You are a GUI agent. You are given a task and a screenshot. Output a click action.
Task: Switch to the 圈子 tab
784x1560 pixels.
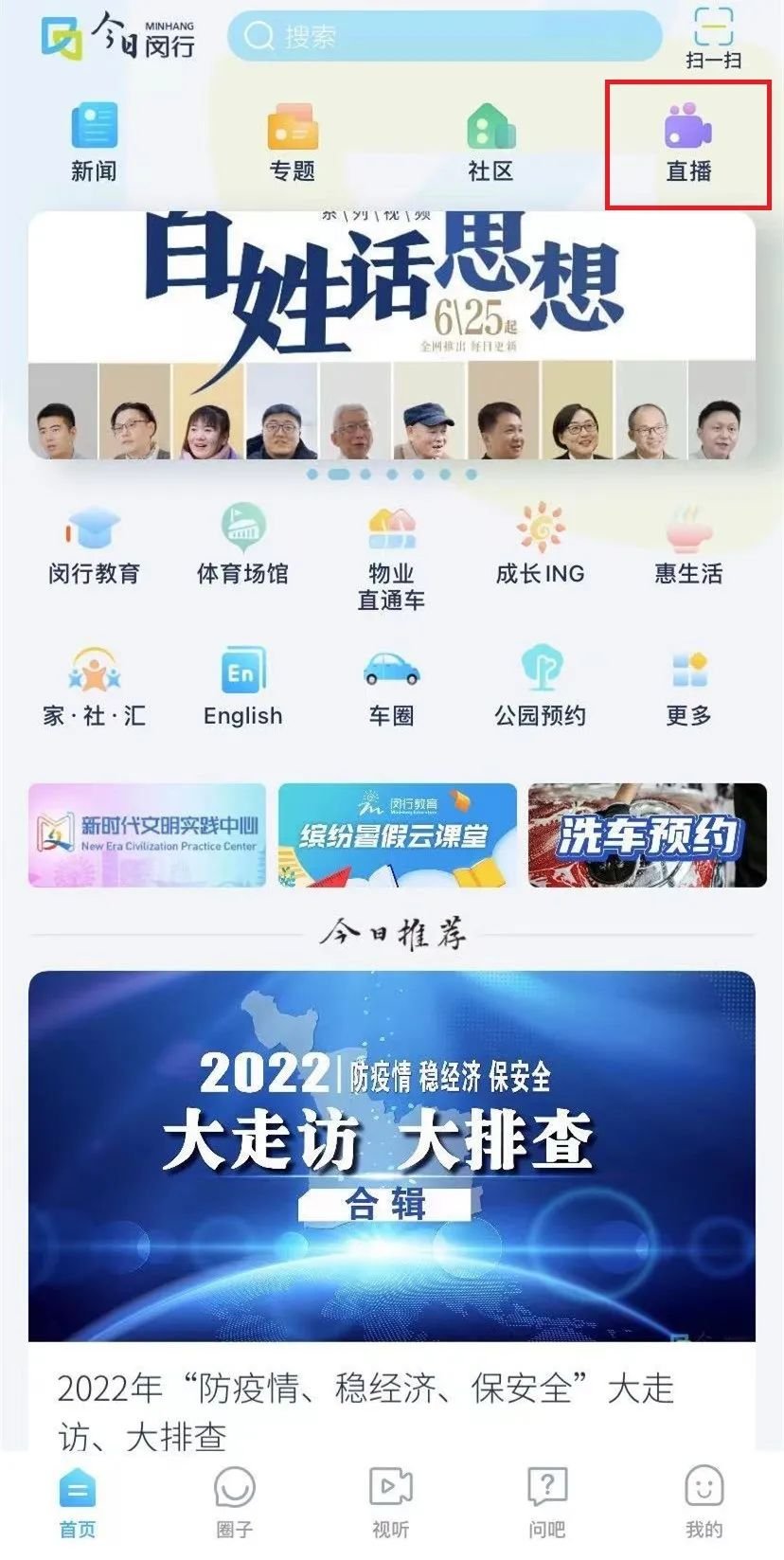point(234,1502)
